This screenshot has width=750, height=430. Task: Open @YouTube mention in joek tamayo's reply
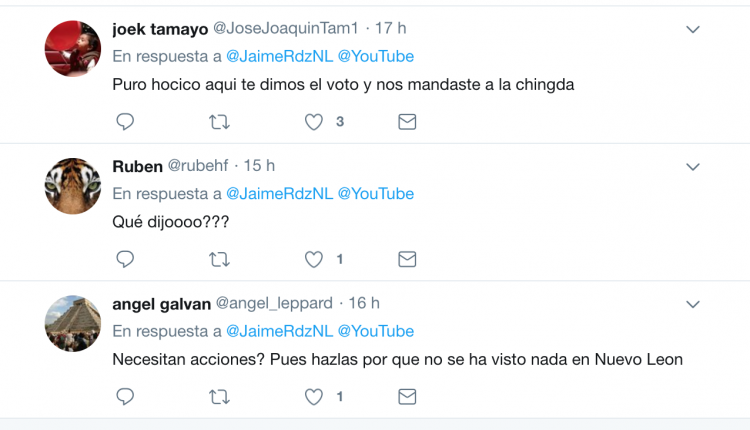(376, 57)
